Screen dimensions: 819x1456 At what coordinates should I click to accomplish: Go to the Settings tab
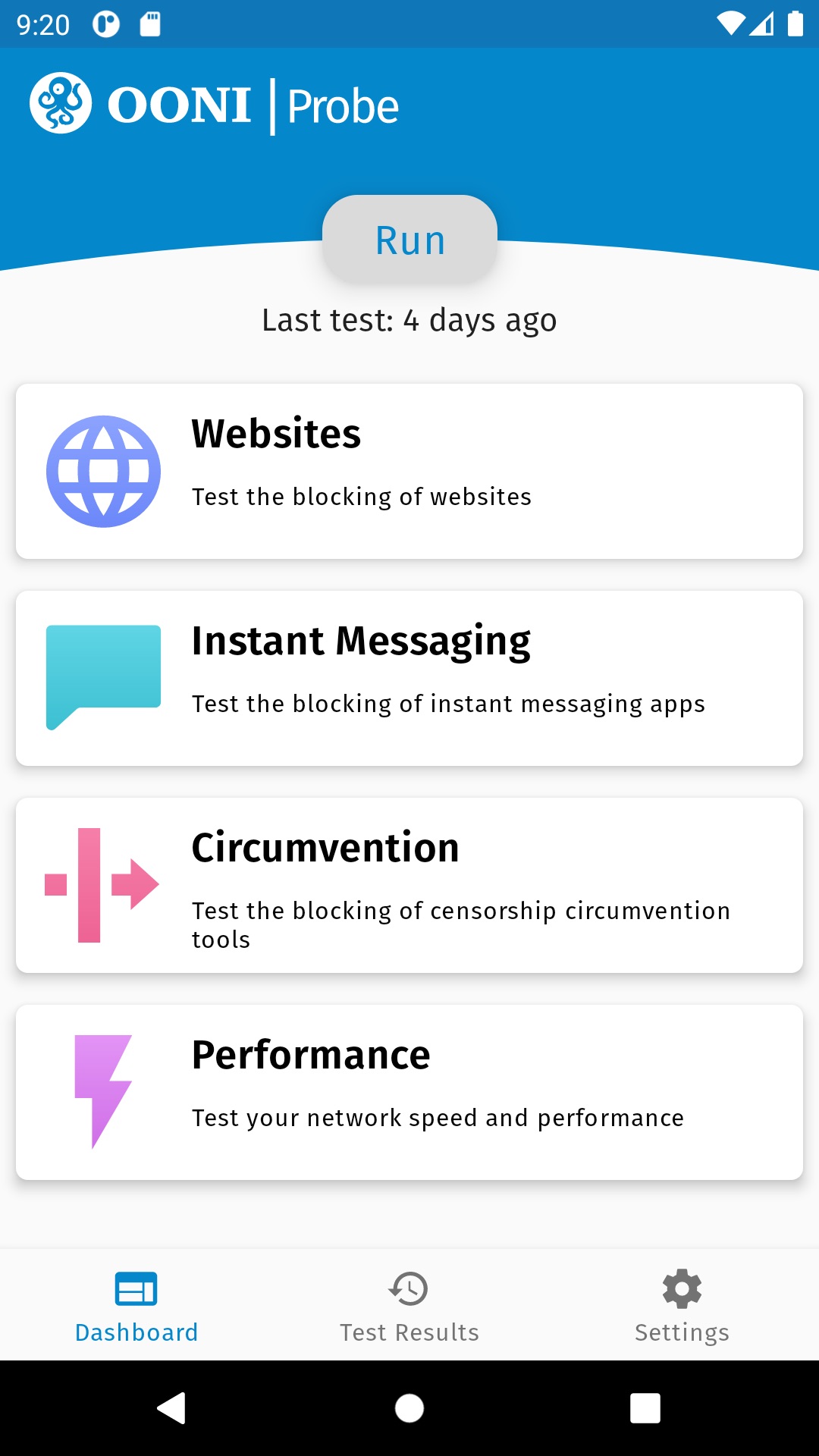tap(682, 1306)
